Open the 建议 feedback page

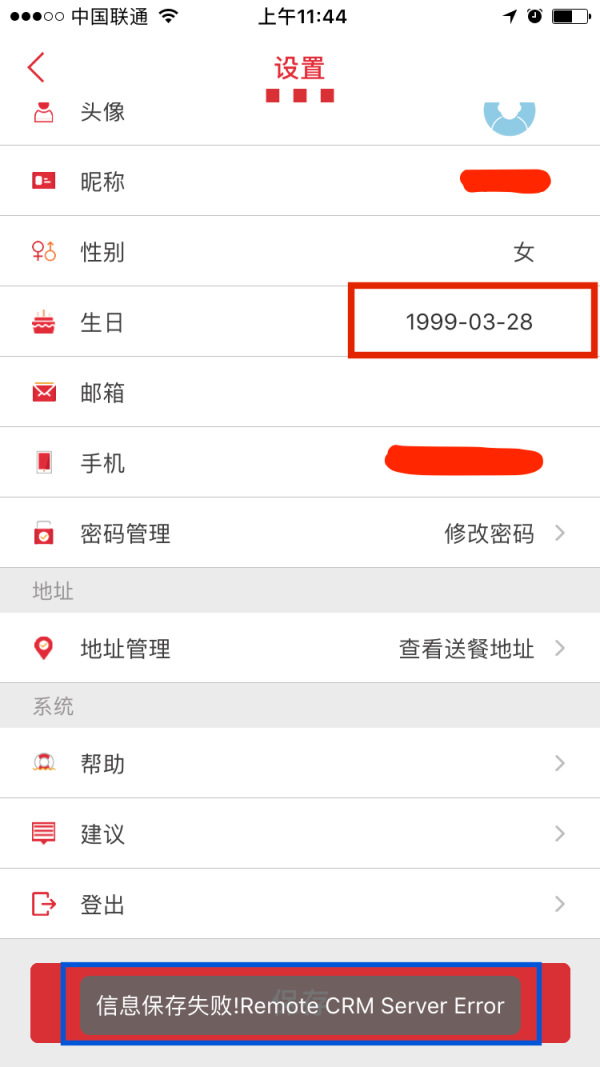(x=300, y=834)
